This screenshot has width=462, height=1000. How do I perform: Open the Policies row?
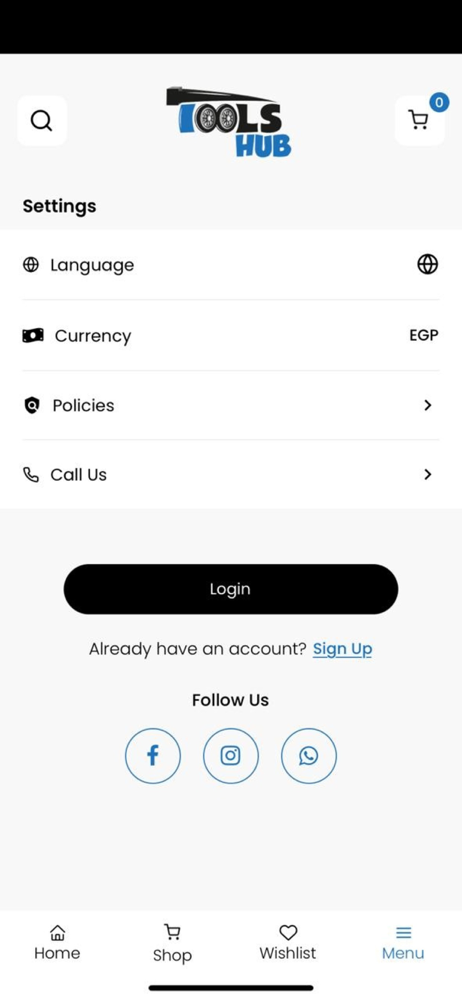(231, 405)
